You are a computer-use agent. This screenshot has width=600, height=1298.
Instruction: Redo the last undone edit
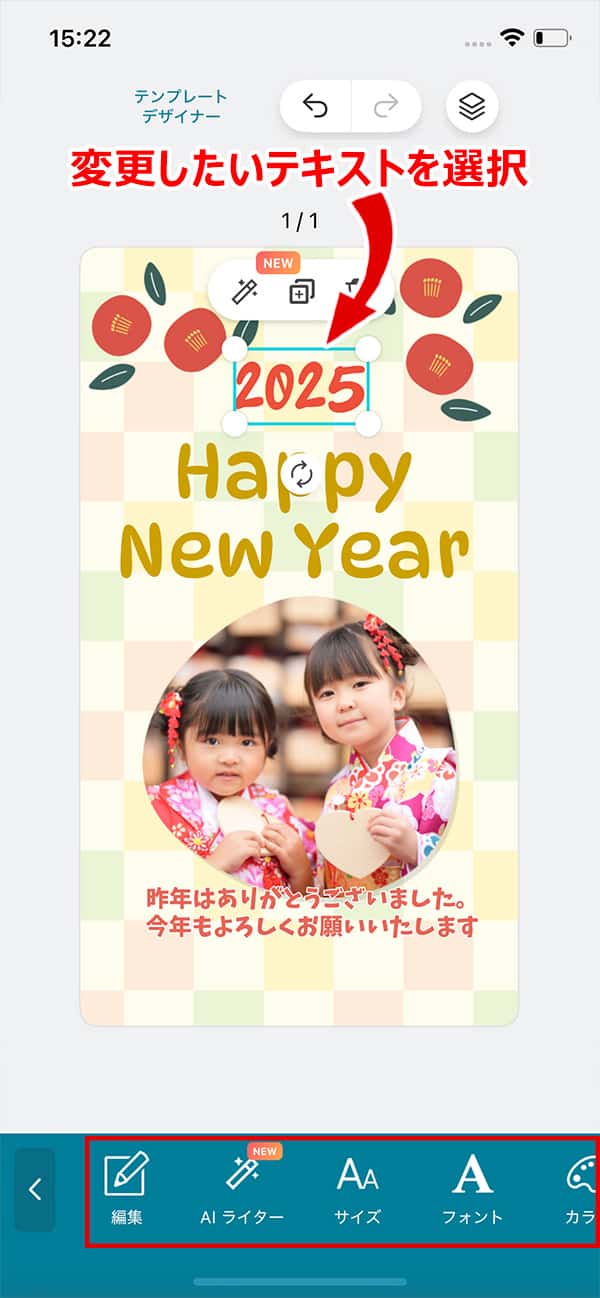pos(386,106)
